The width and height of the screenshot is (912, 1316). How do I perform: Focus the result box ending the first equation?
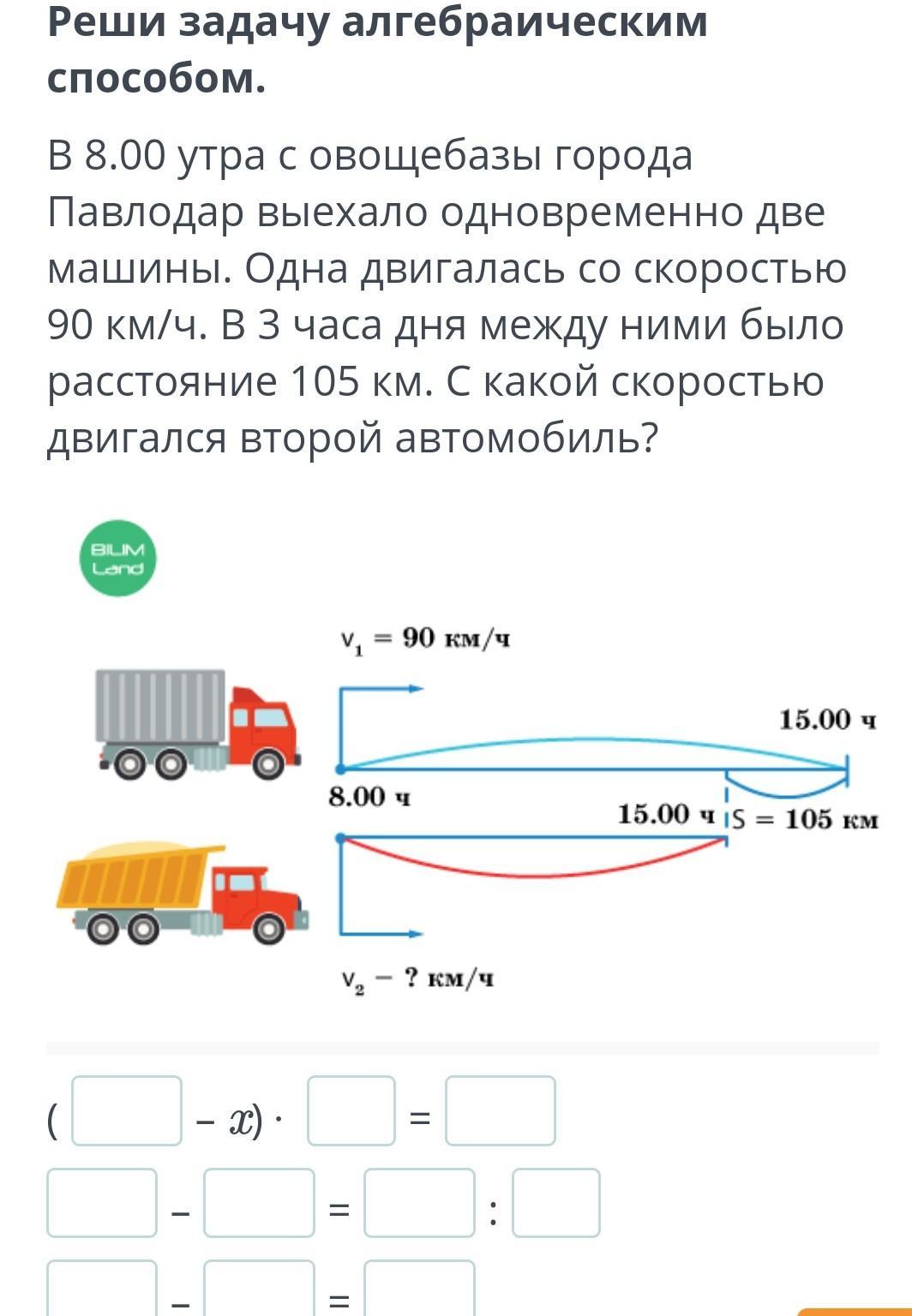501,1110
